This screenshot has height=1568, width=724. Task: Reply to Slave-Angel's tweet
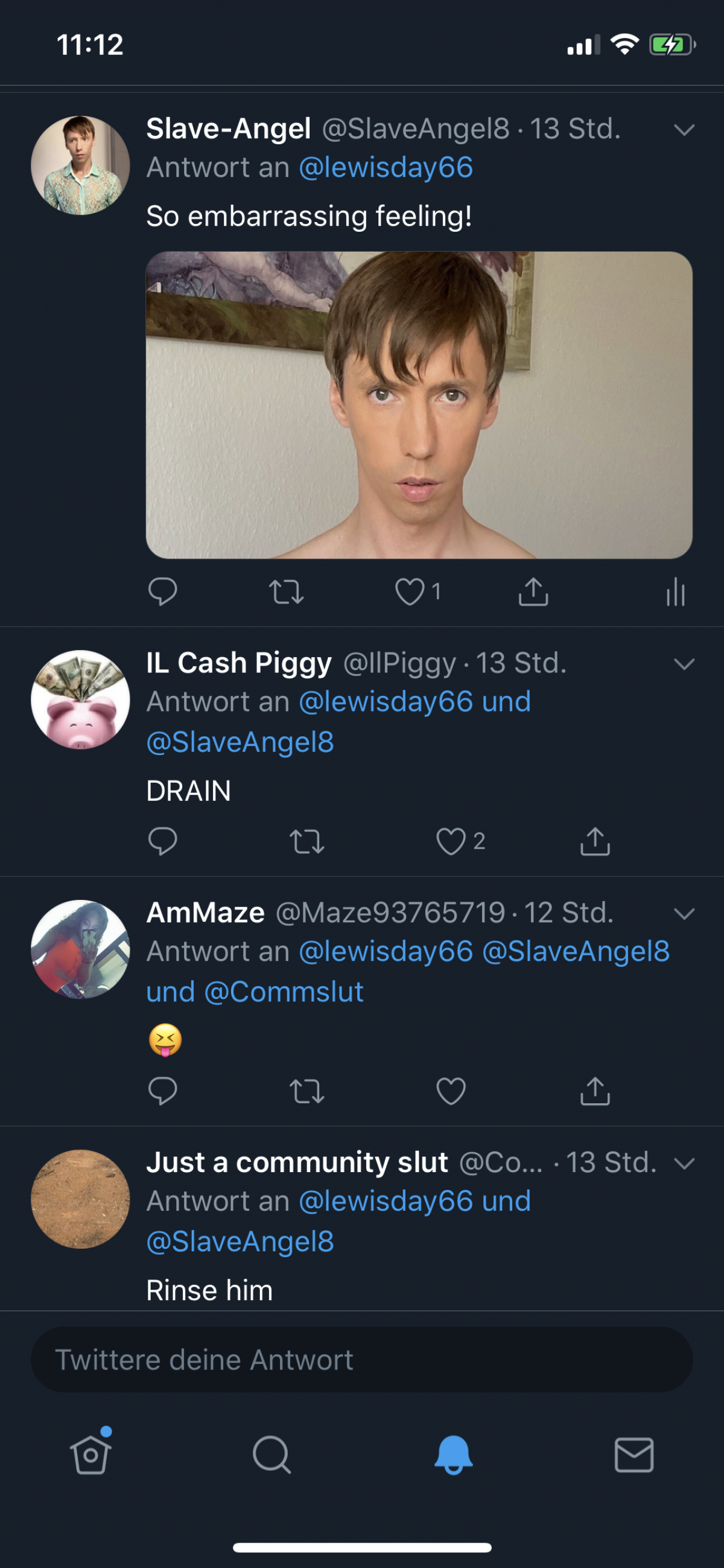pos(162,591)
